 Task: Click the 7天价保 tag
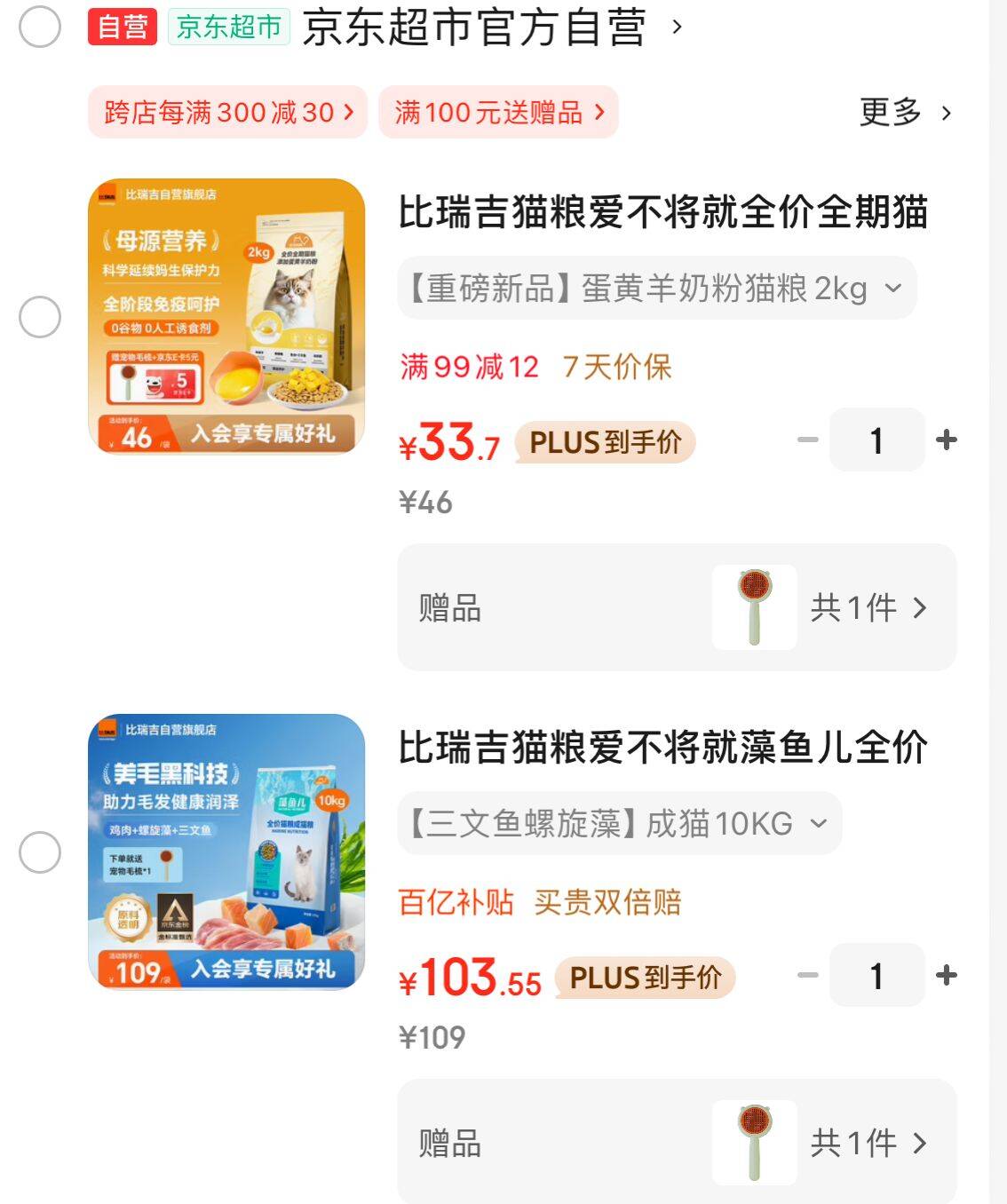(x=616, y=367)
